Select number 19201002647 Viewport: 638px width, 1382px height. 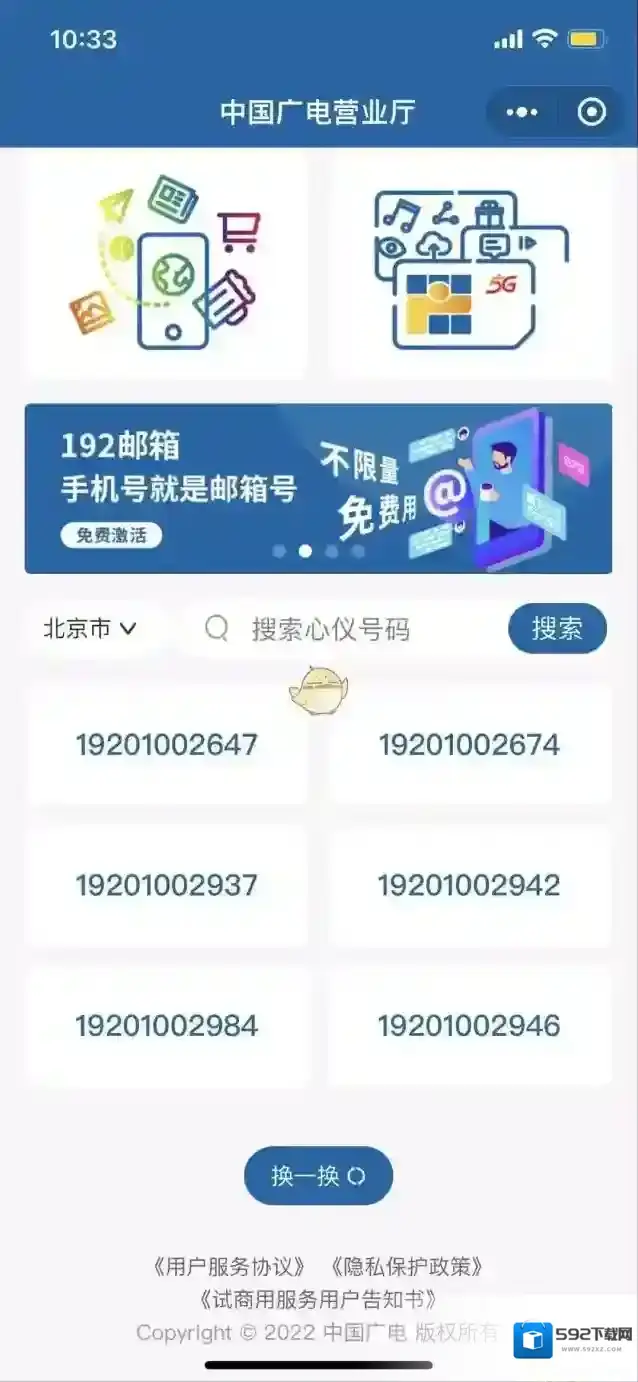point(167,745)
